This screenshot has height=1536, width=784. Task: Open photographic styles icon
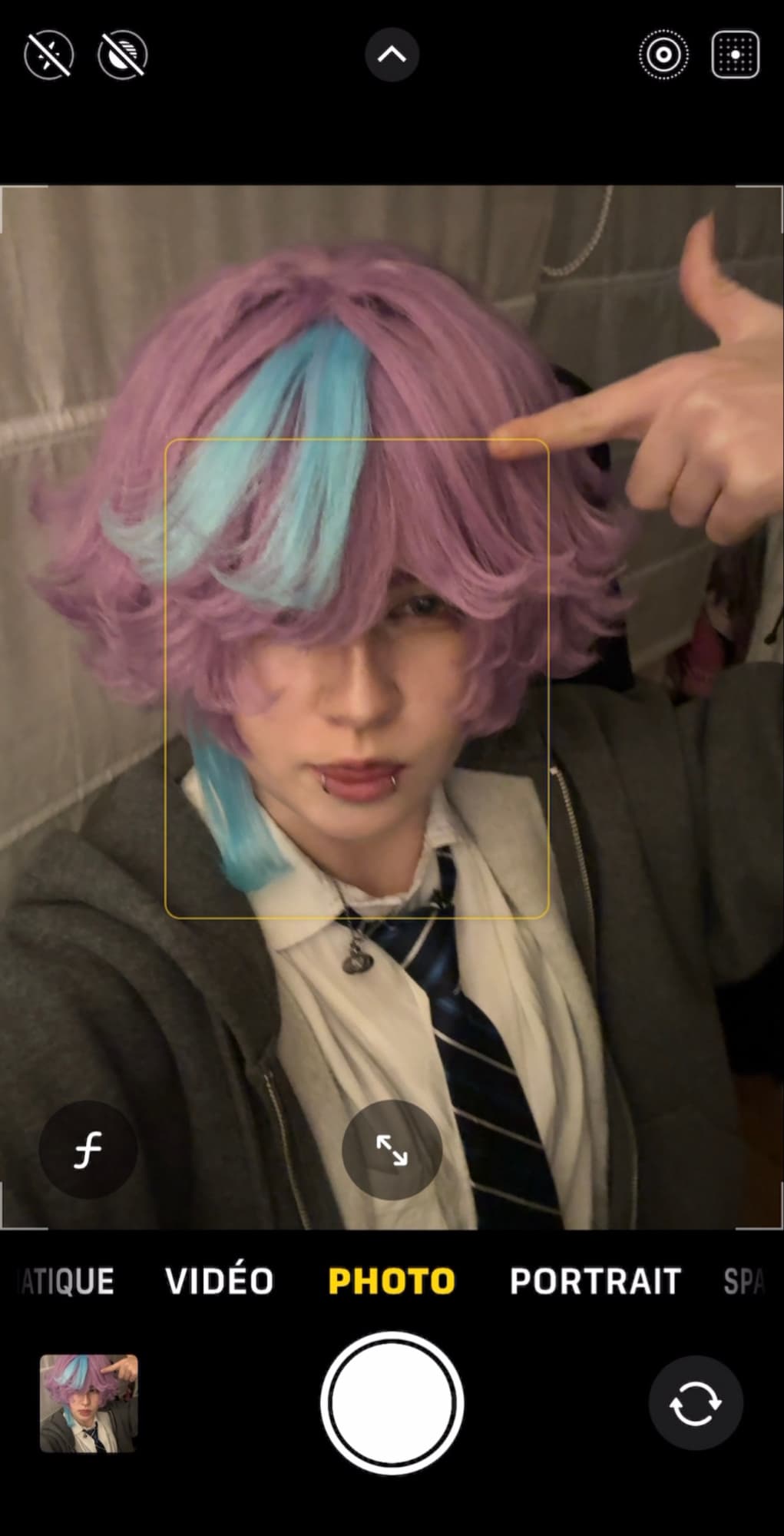click(736, 55)
